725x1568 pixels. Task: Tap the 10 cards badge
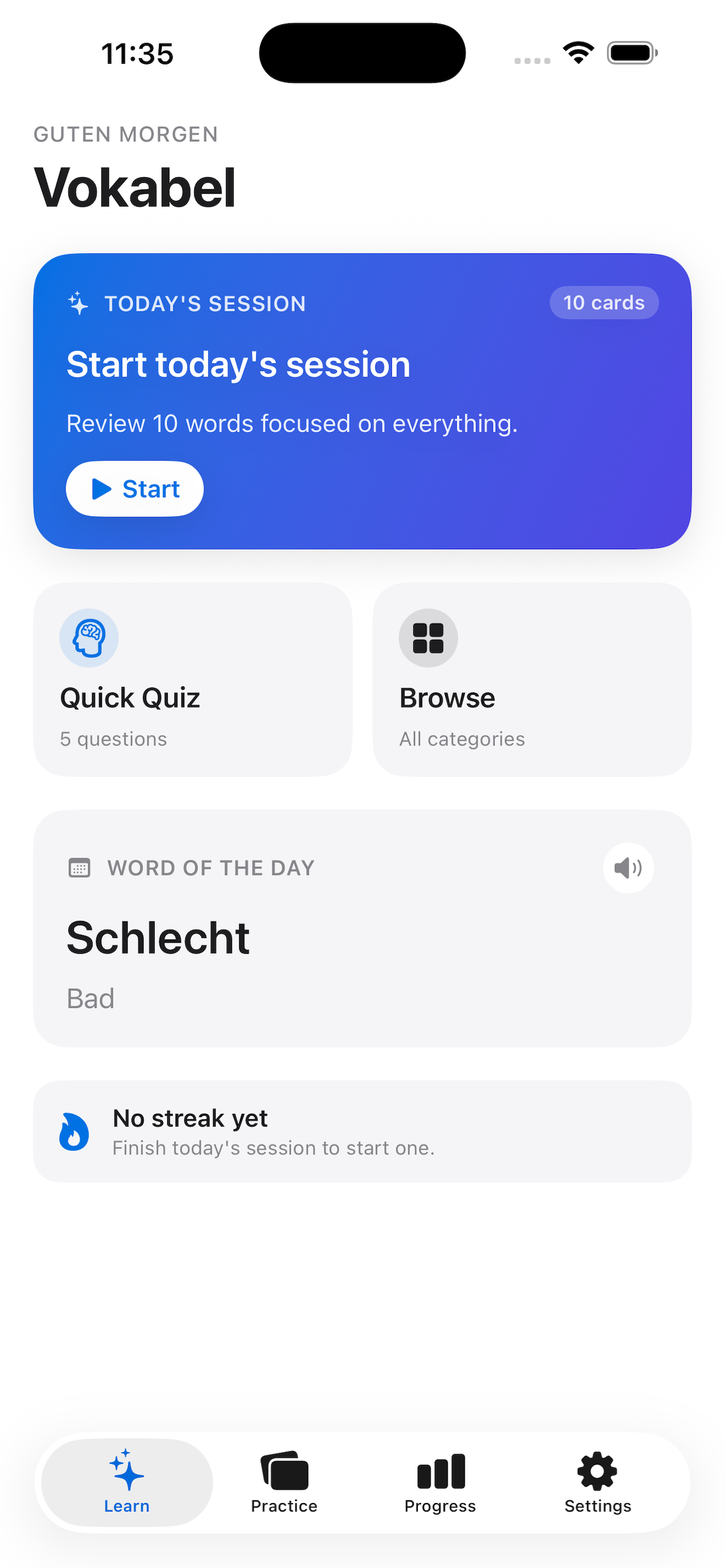[x=603, y=303]
